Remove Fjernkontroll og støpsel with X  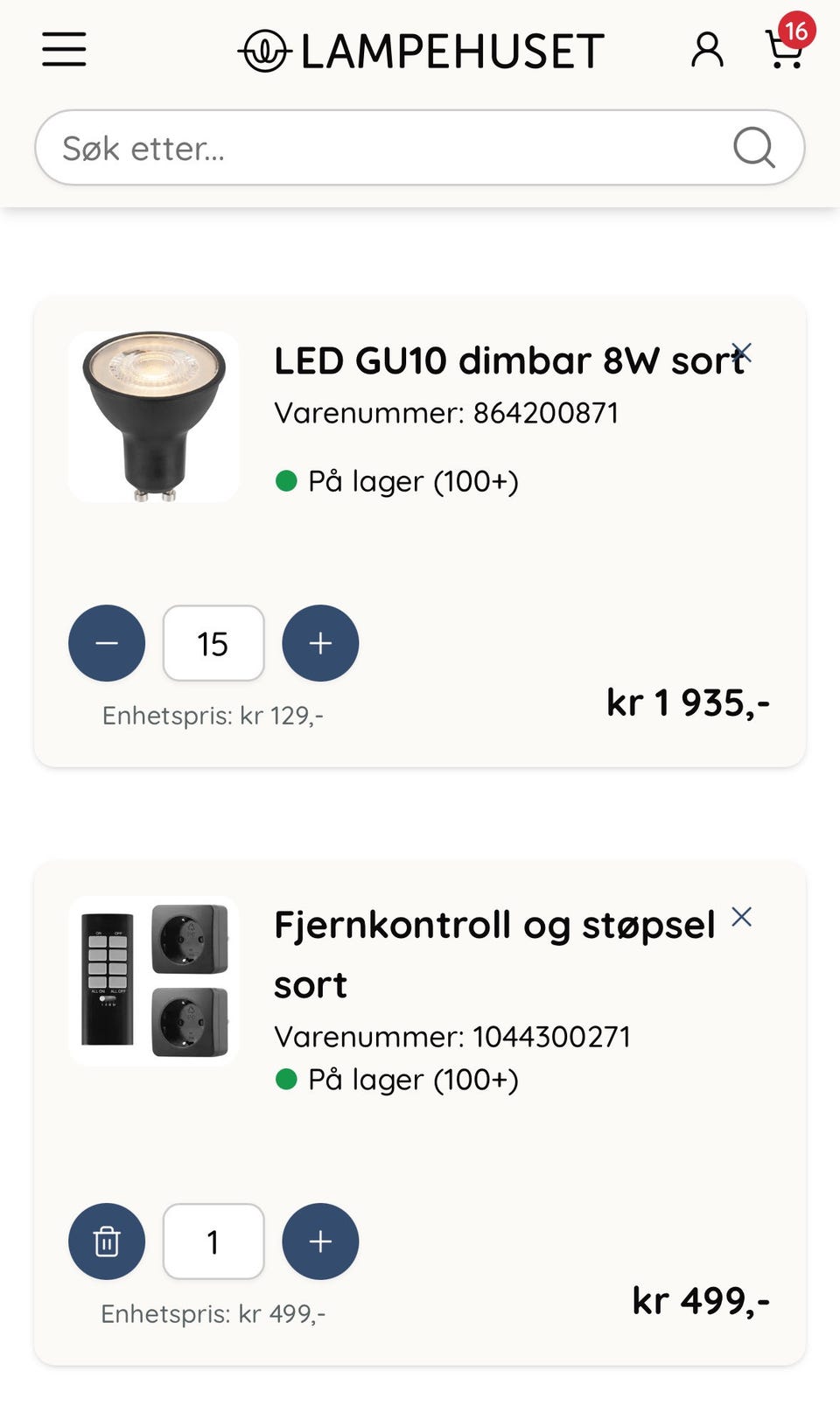(x=742, y=917)
